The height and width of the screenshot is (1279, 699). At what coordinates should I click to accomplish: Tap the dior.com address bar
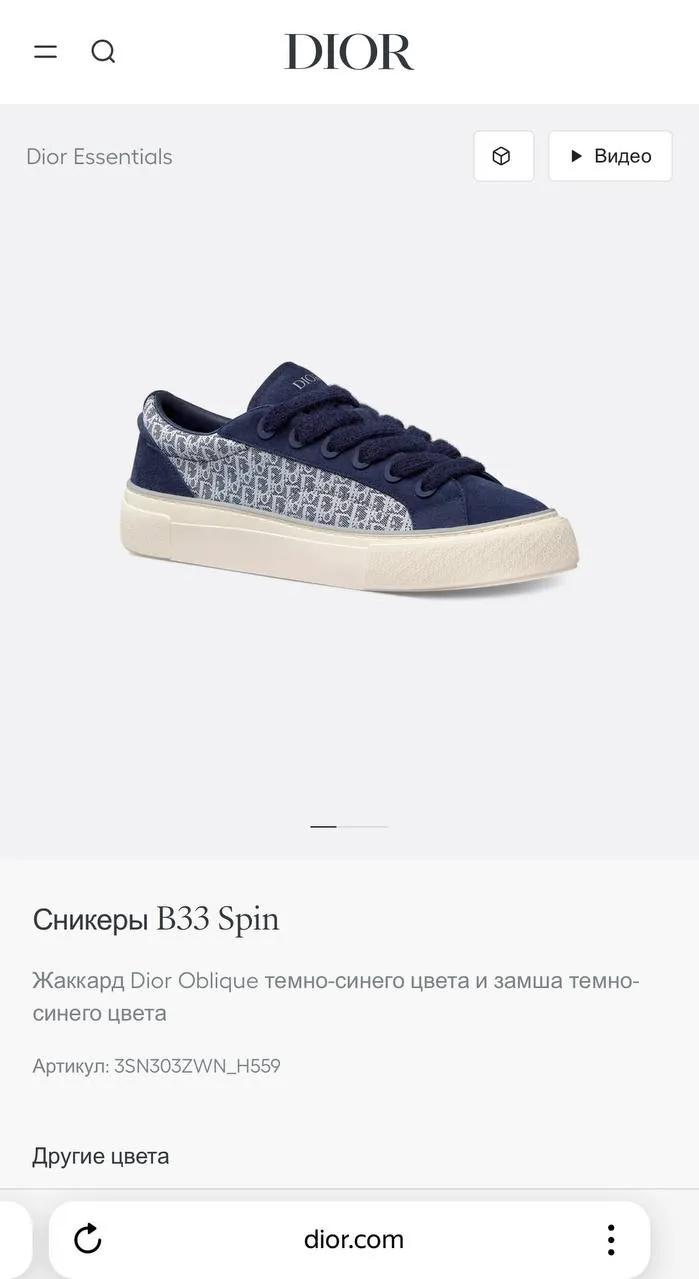coord(354,1240)
